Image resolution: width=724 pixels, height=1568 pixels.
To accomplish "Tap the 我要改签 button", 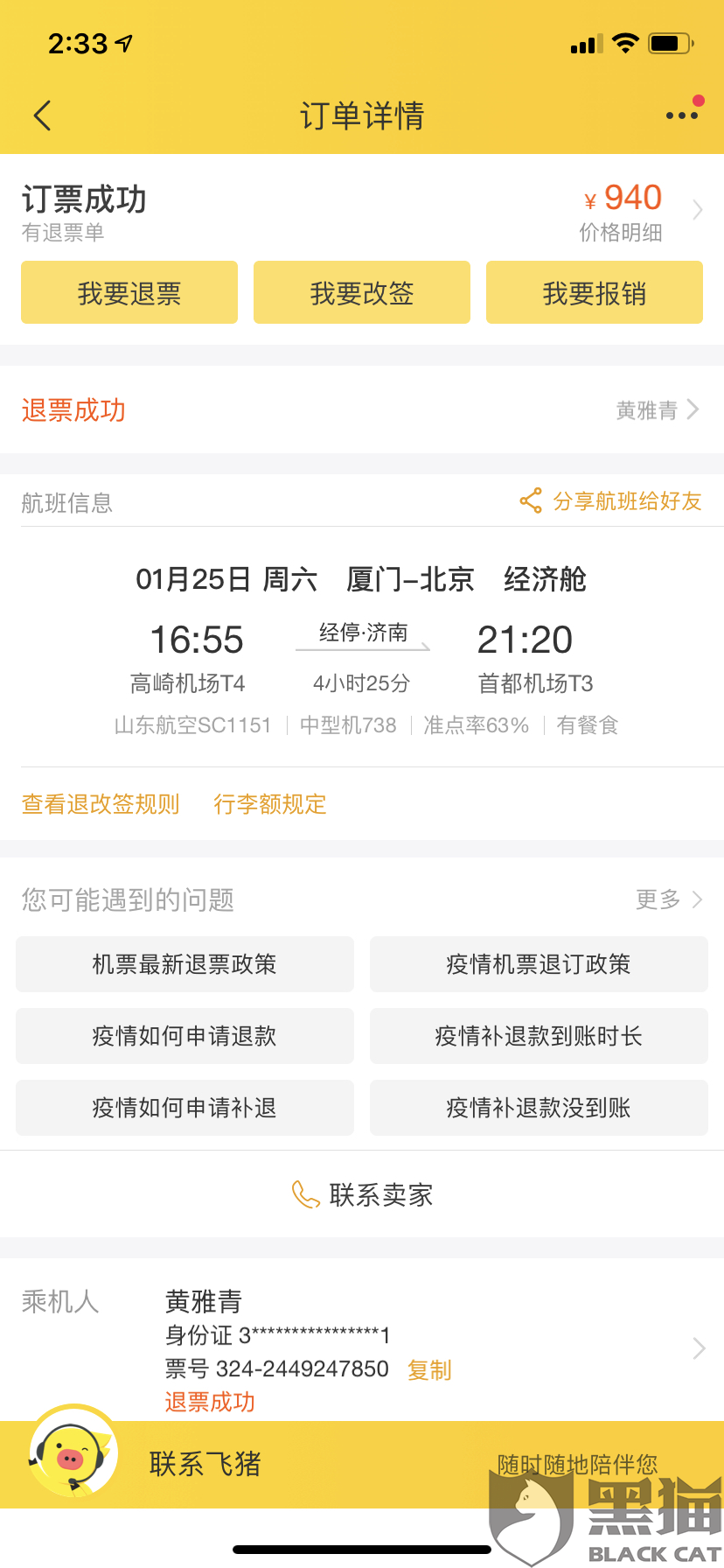I will [x=362, y=293].
